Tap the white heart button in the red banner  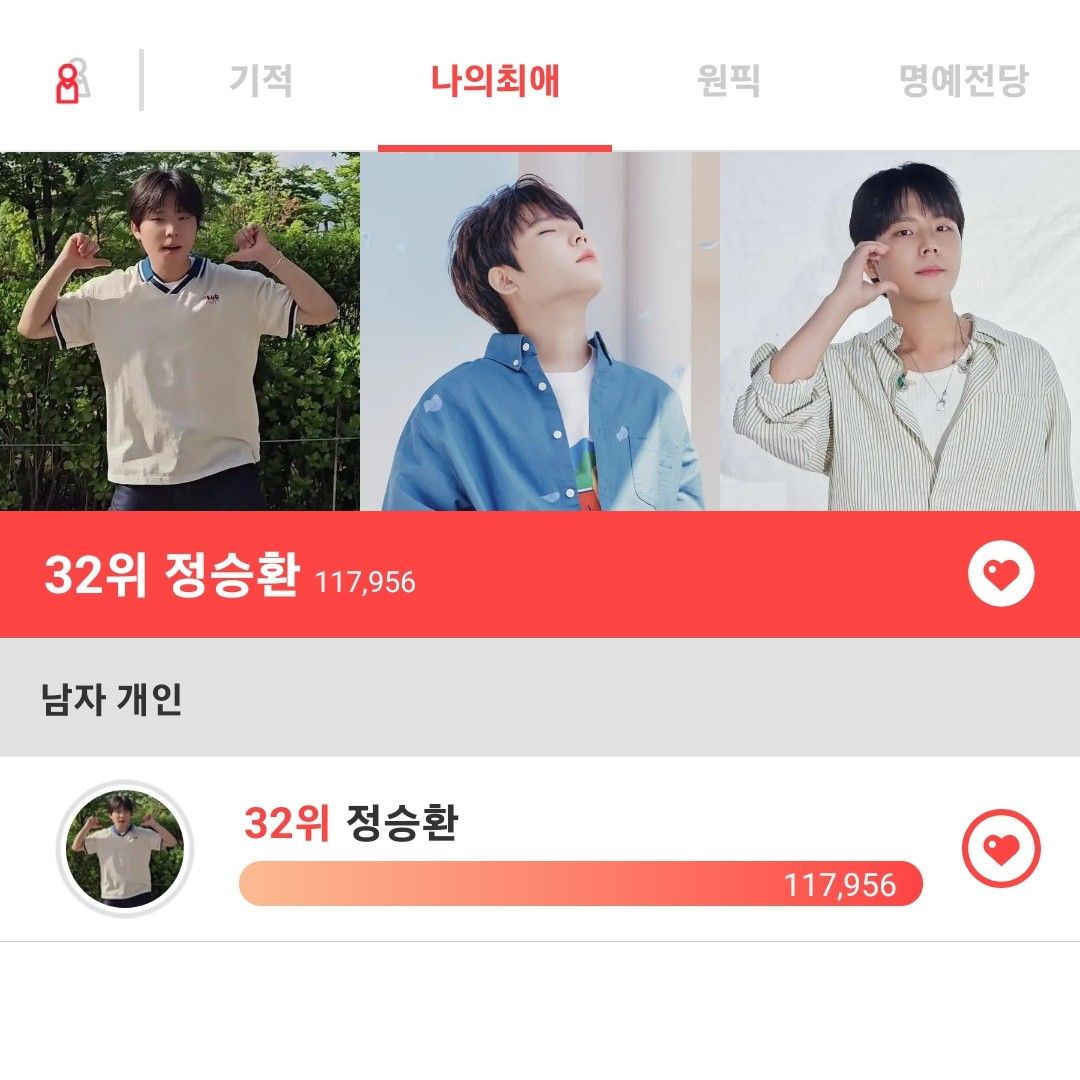(x=1001, y=574)
